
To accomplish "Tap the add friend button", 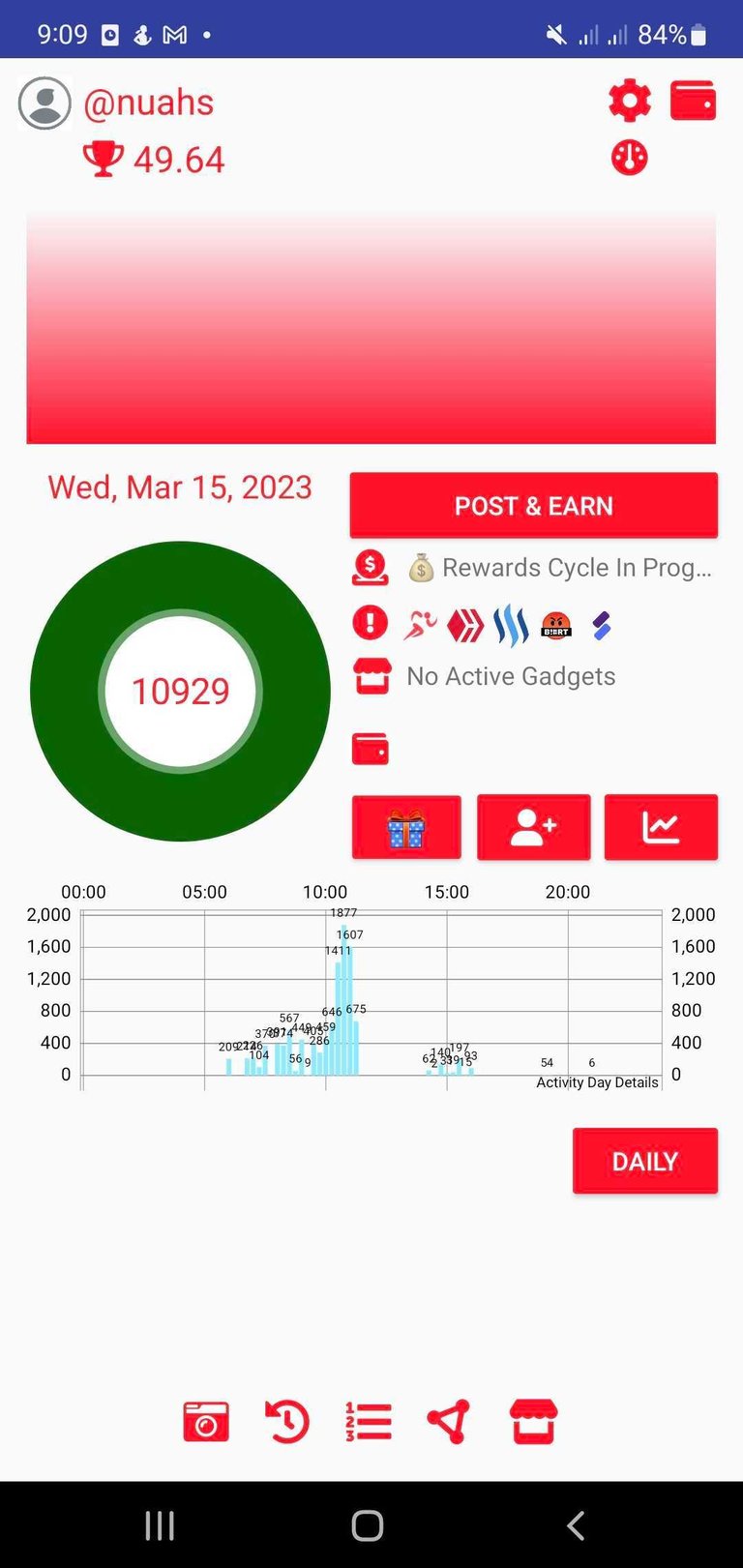I will click(x=534, y=827).
